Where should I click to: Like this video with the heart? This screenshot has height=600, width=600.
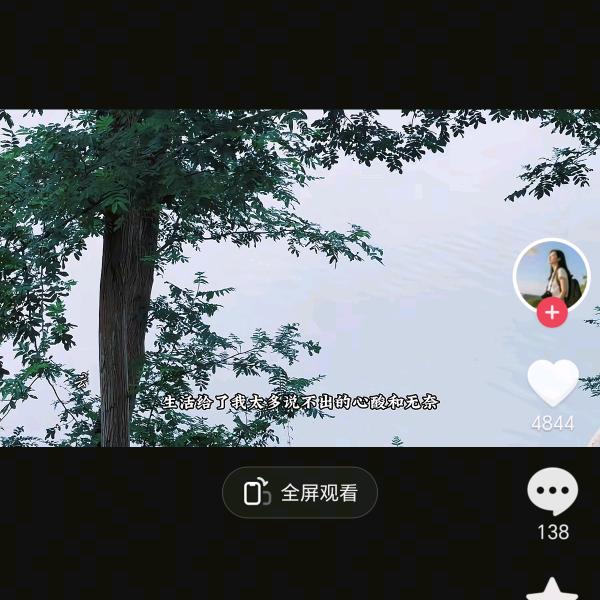pyautogui.click(x=553, y=384)
